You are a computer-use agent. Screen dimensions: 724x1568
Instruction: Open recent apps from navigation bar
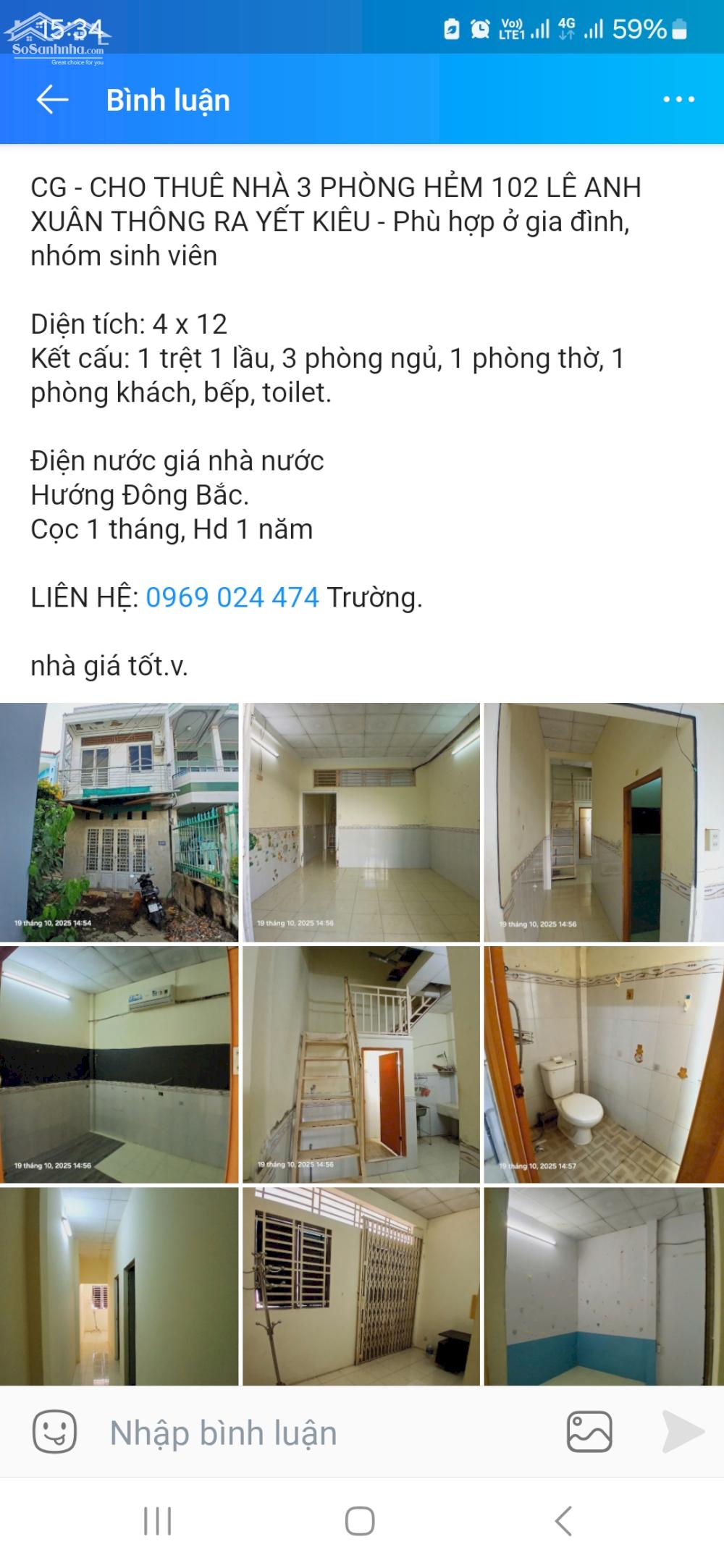[157, 1521]
